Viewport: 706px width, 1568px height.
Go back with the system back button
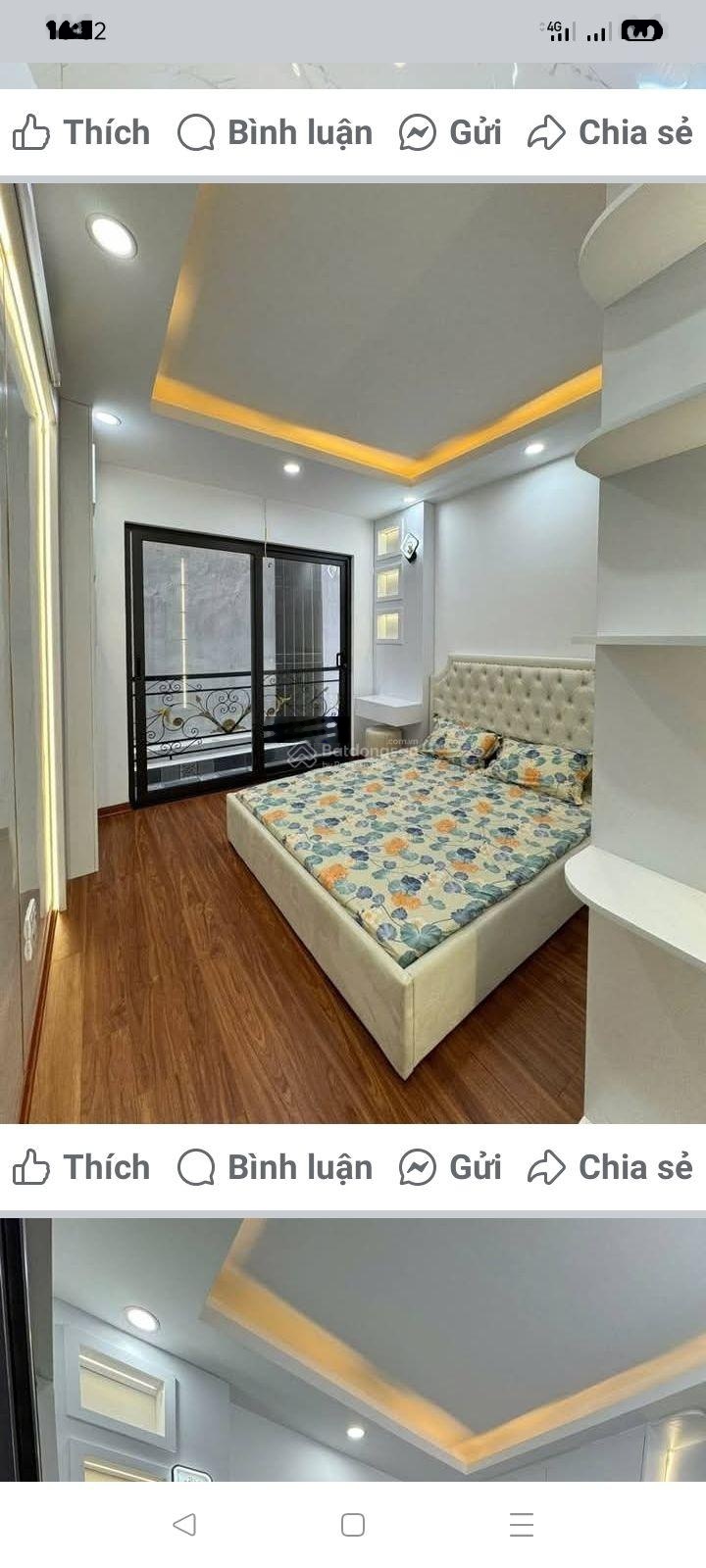(183, 1524)
